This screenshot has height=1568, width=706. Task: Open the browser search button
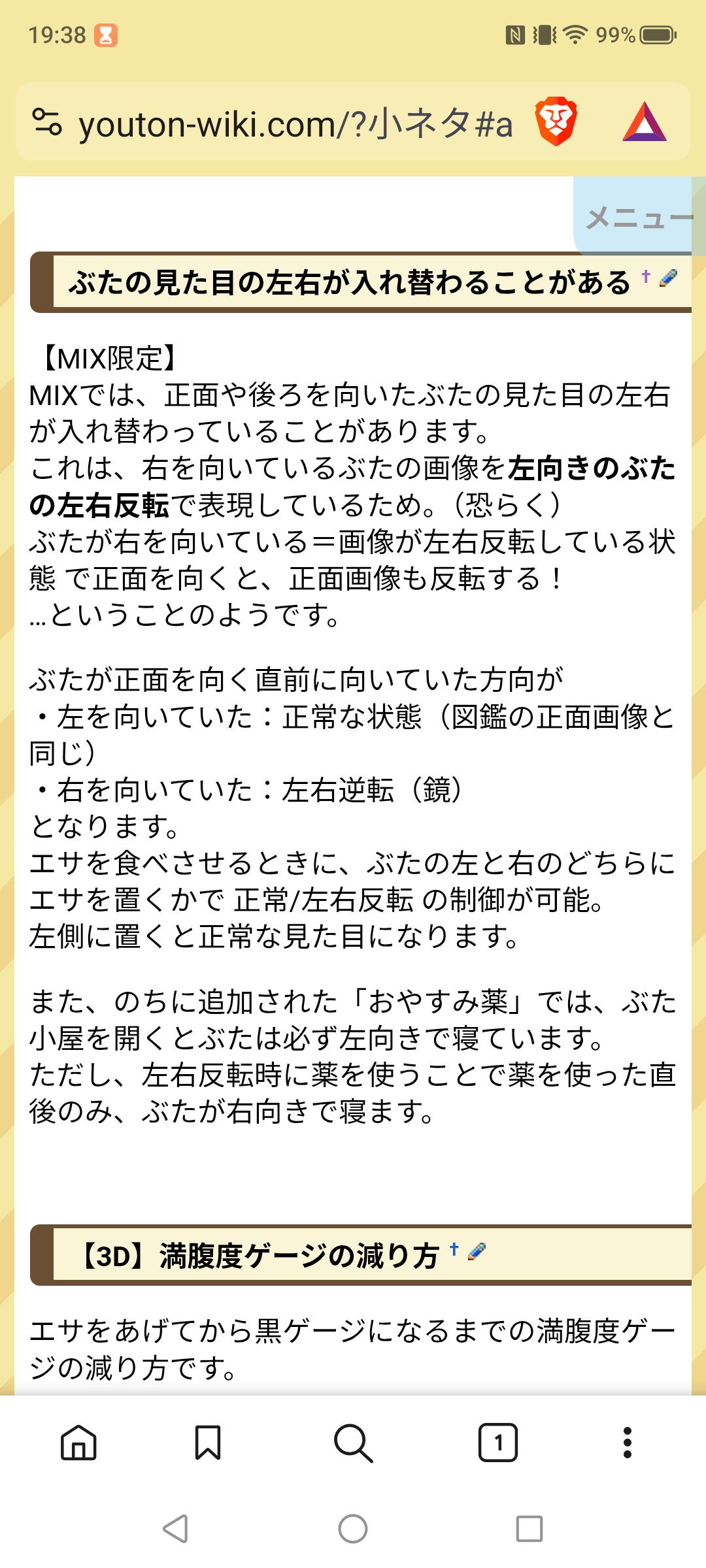click(x=353, y=1443)
